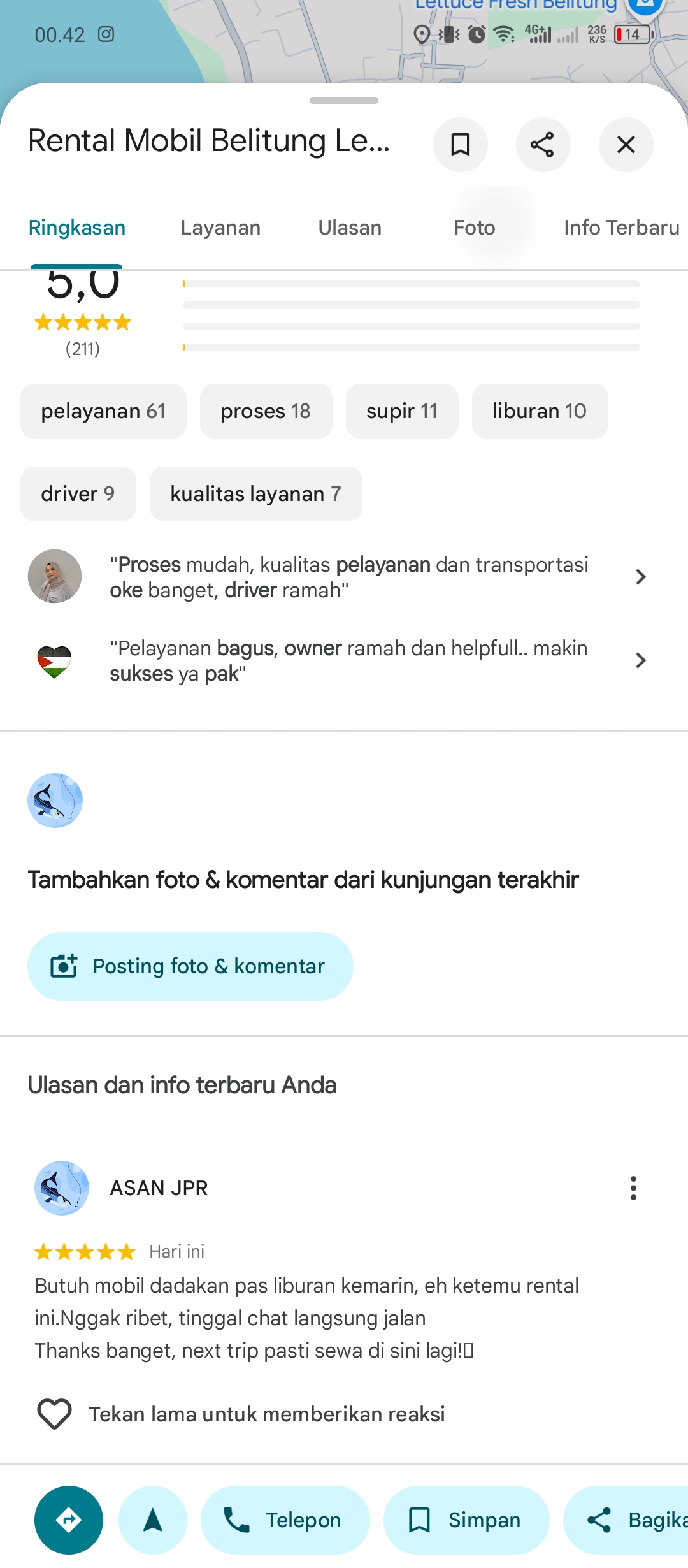Select the proses 18 chip
Viewport: 688px width, 1568px height.
pos(266,411)
